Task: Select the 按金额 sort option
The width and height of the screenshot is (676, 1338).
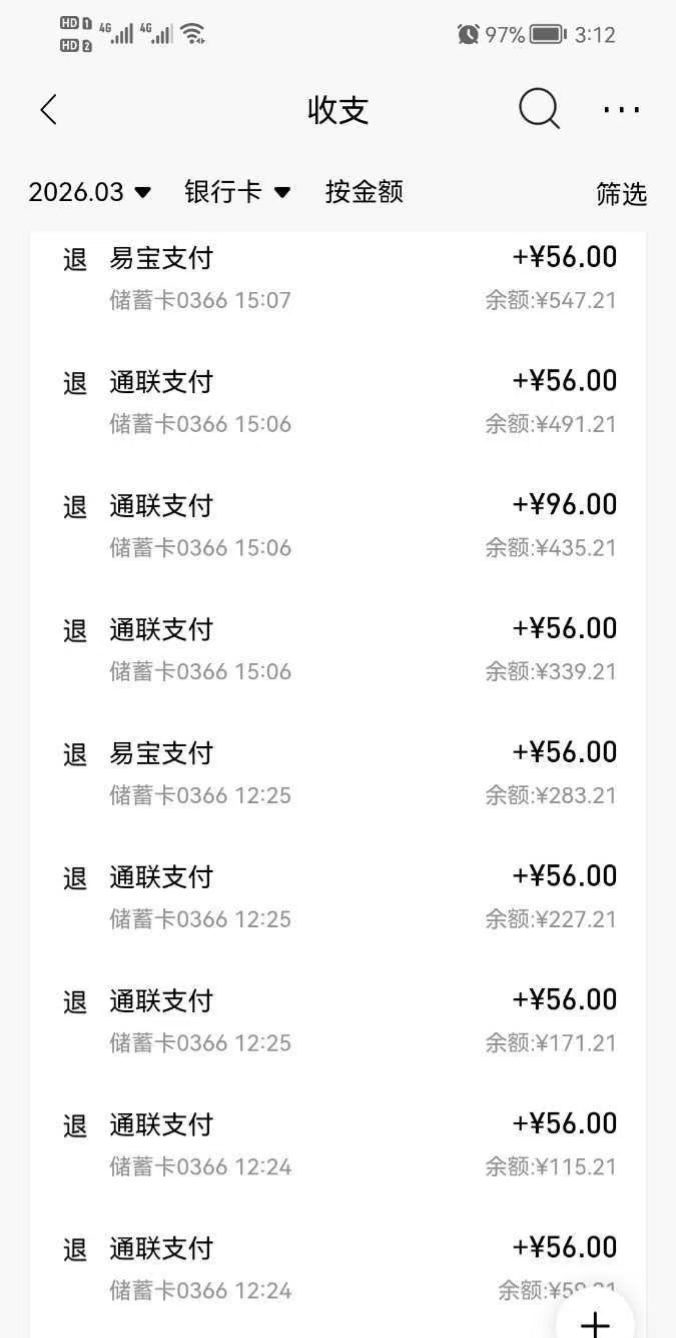Action: click(364, 192)
